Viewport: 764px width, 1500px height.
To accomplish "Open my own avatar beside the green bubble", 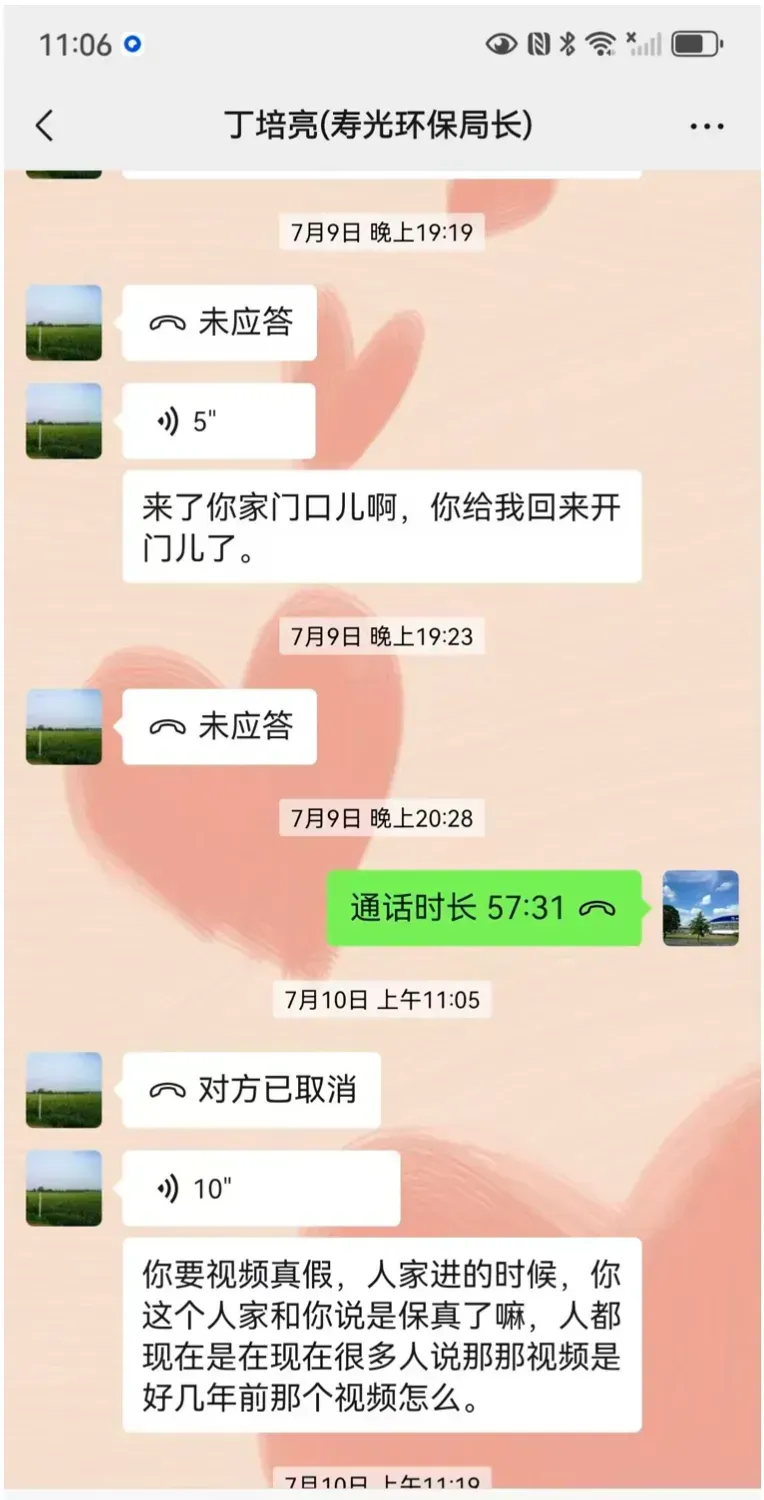I will point(700,908).
